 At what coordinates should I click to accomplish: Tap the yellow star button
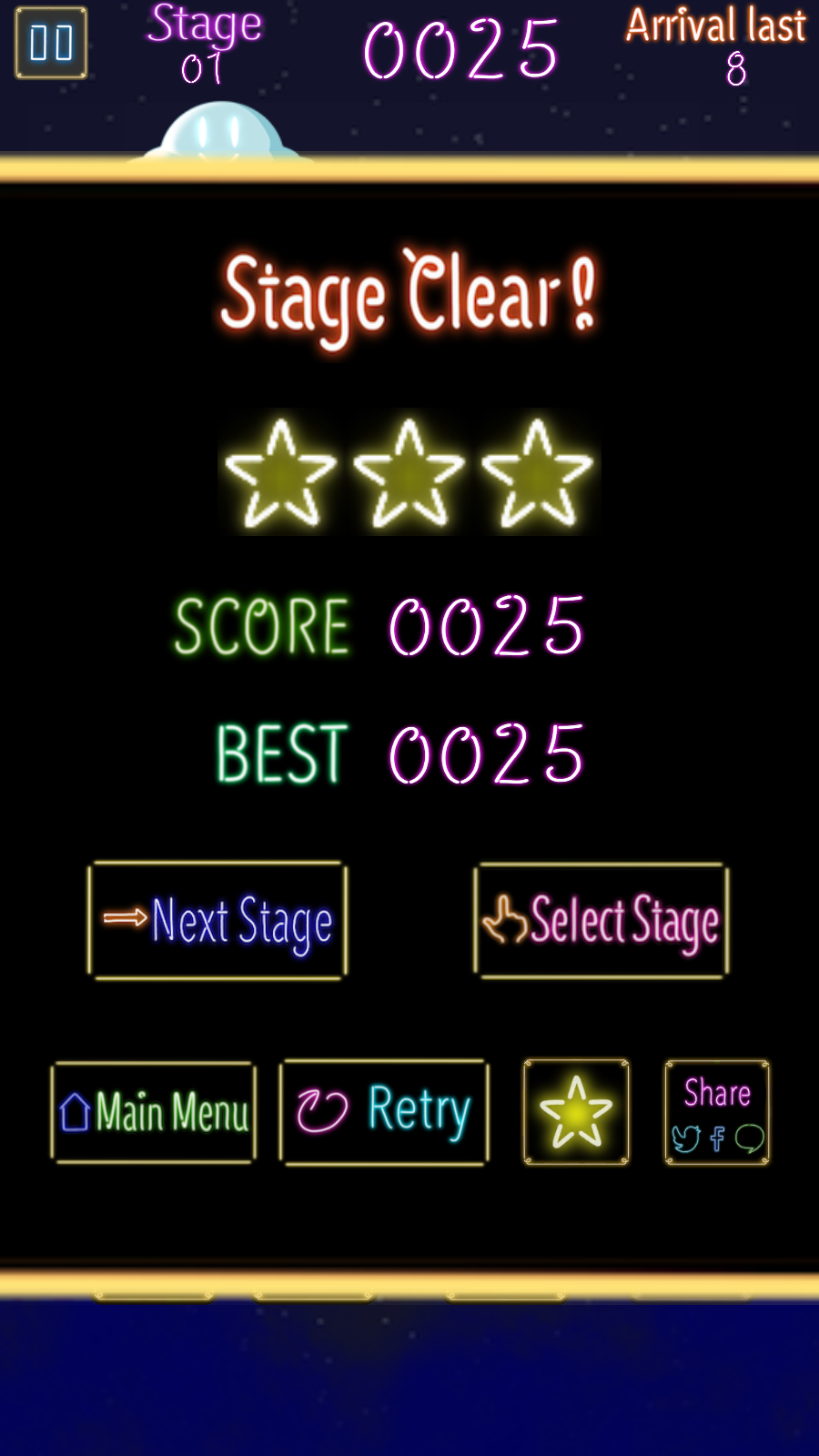[x=576, y=1112]
